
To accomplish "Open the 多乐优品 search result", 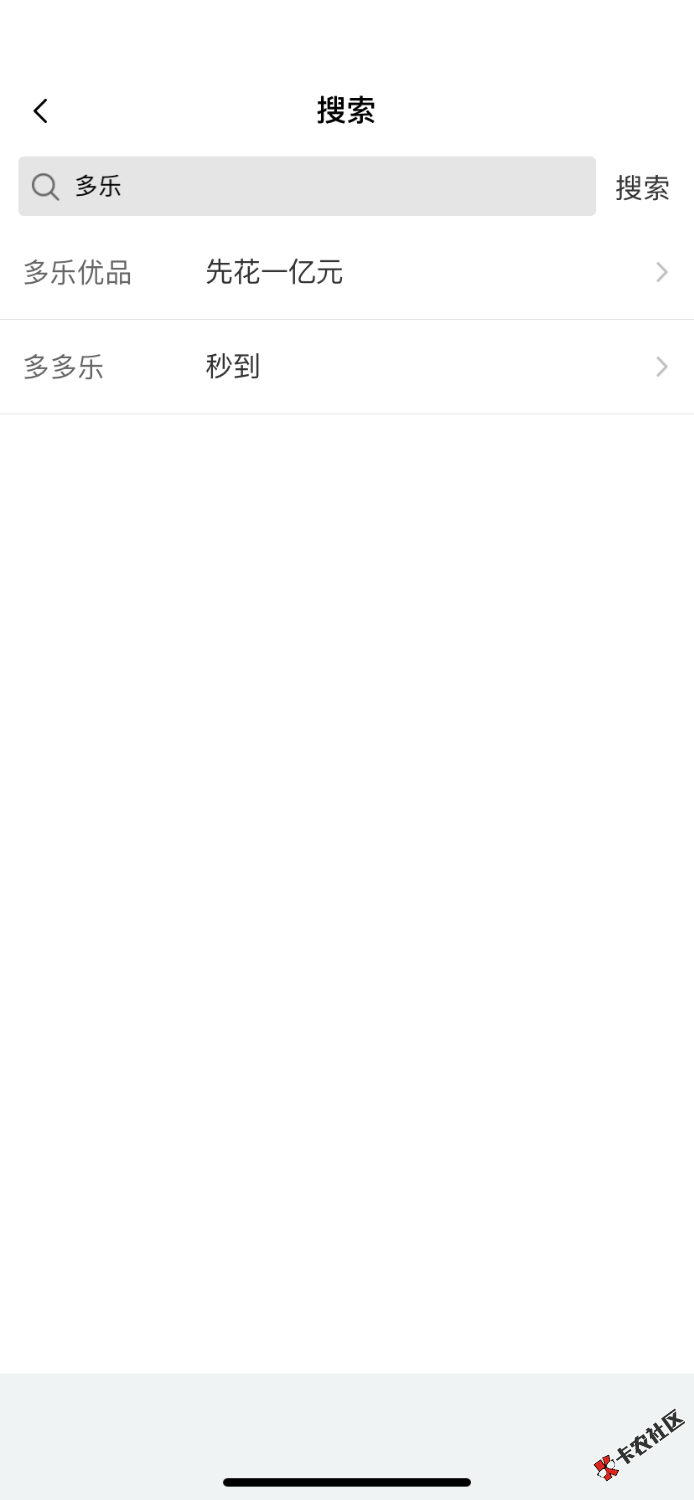I will click(346, 272).
